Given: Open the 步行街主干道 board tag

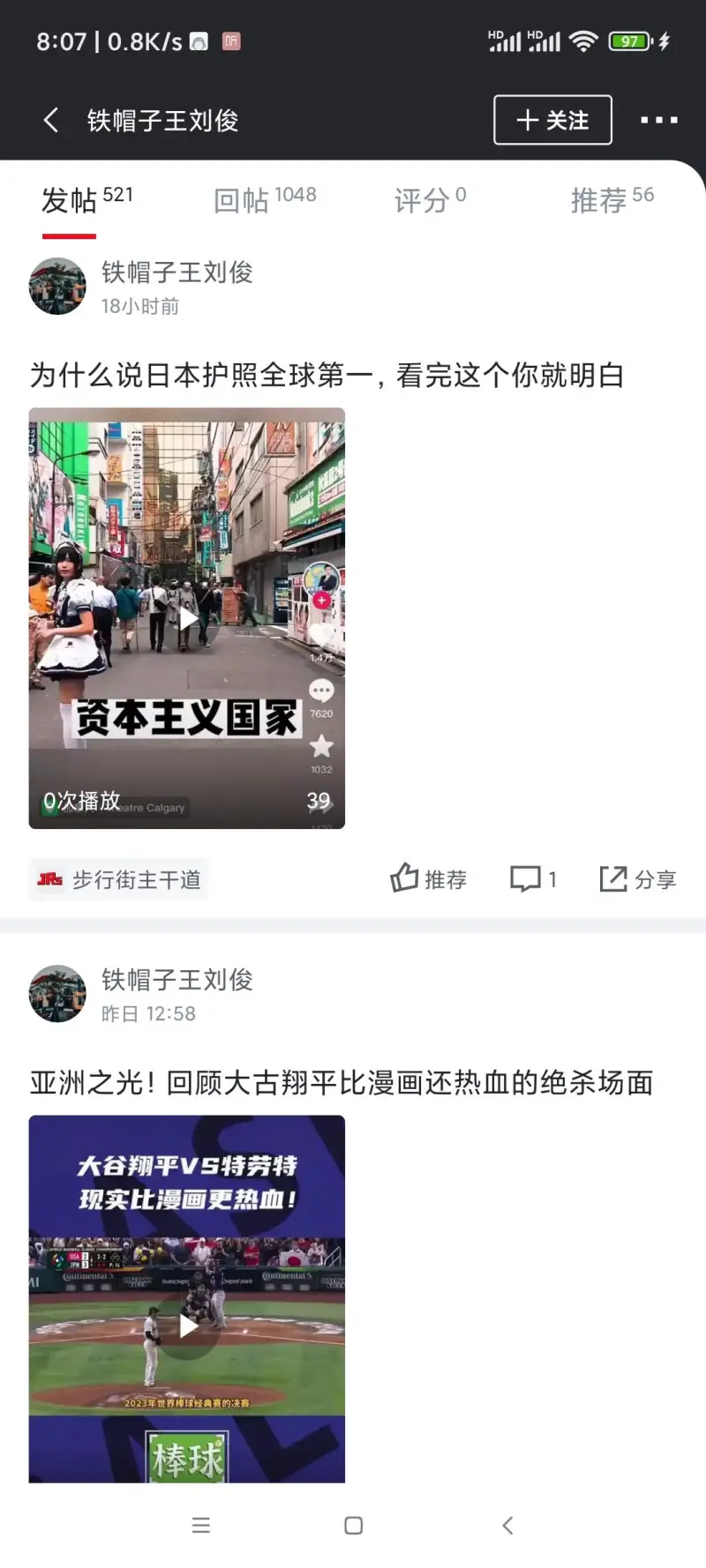Looking at the screenshot, I should coord(118,879).
